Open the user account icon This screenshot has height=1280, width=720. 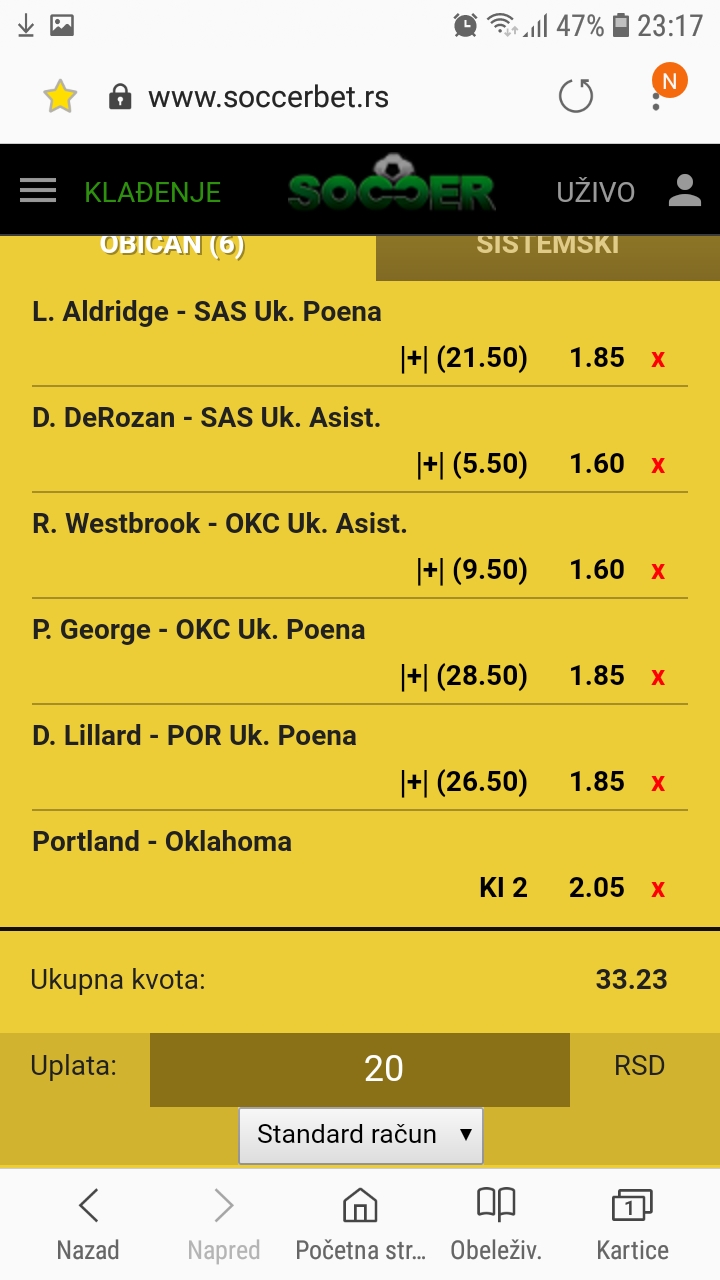coord(685,190)
